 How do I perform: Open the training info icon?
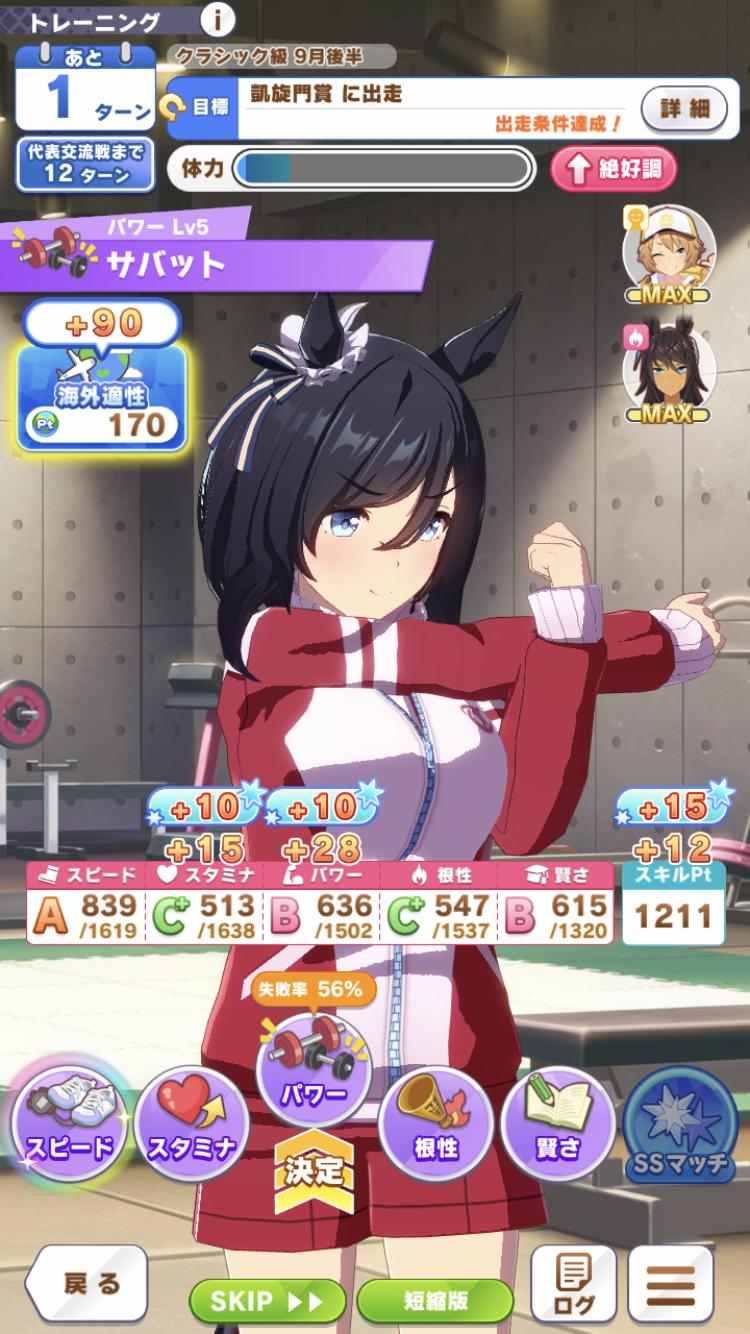(x=218, y=19)
